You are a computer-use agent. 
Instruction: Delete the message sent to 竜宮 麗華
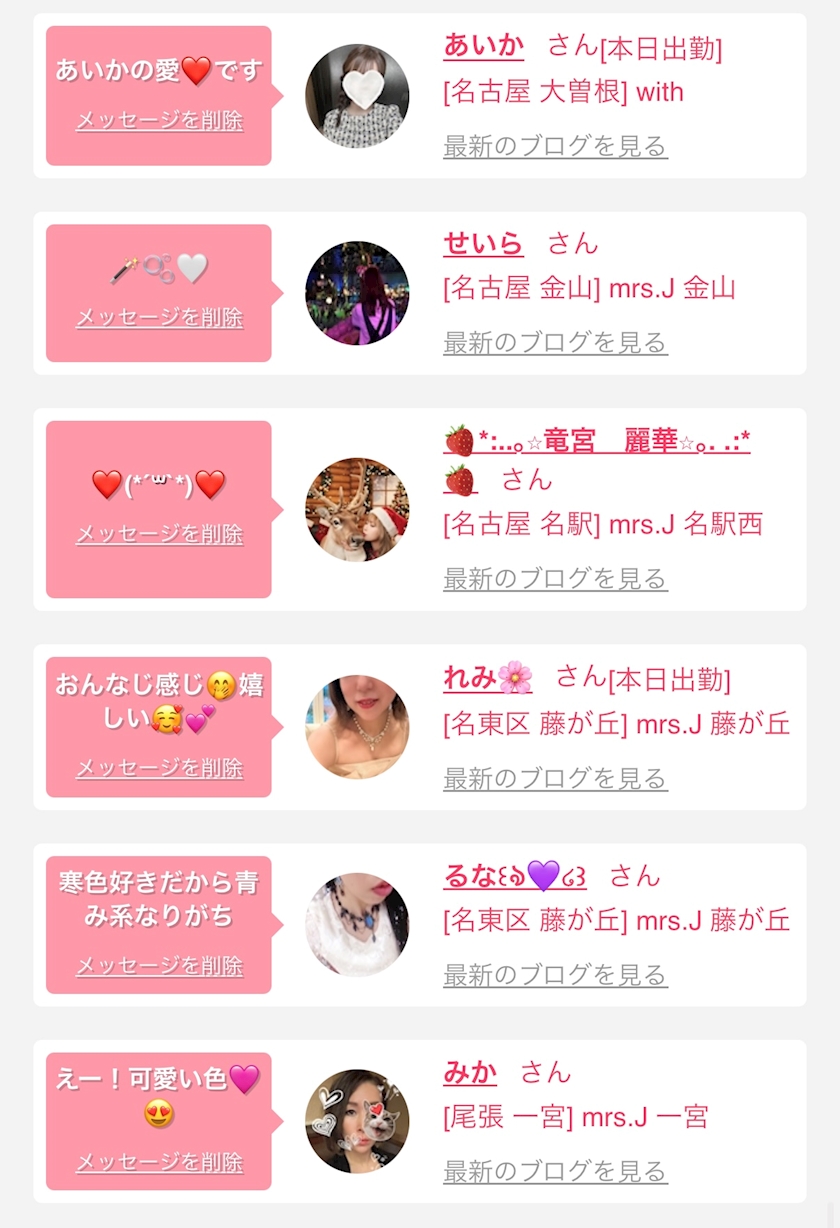159,534
